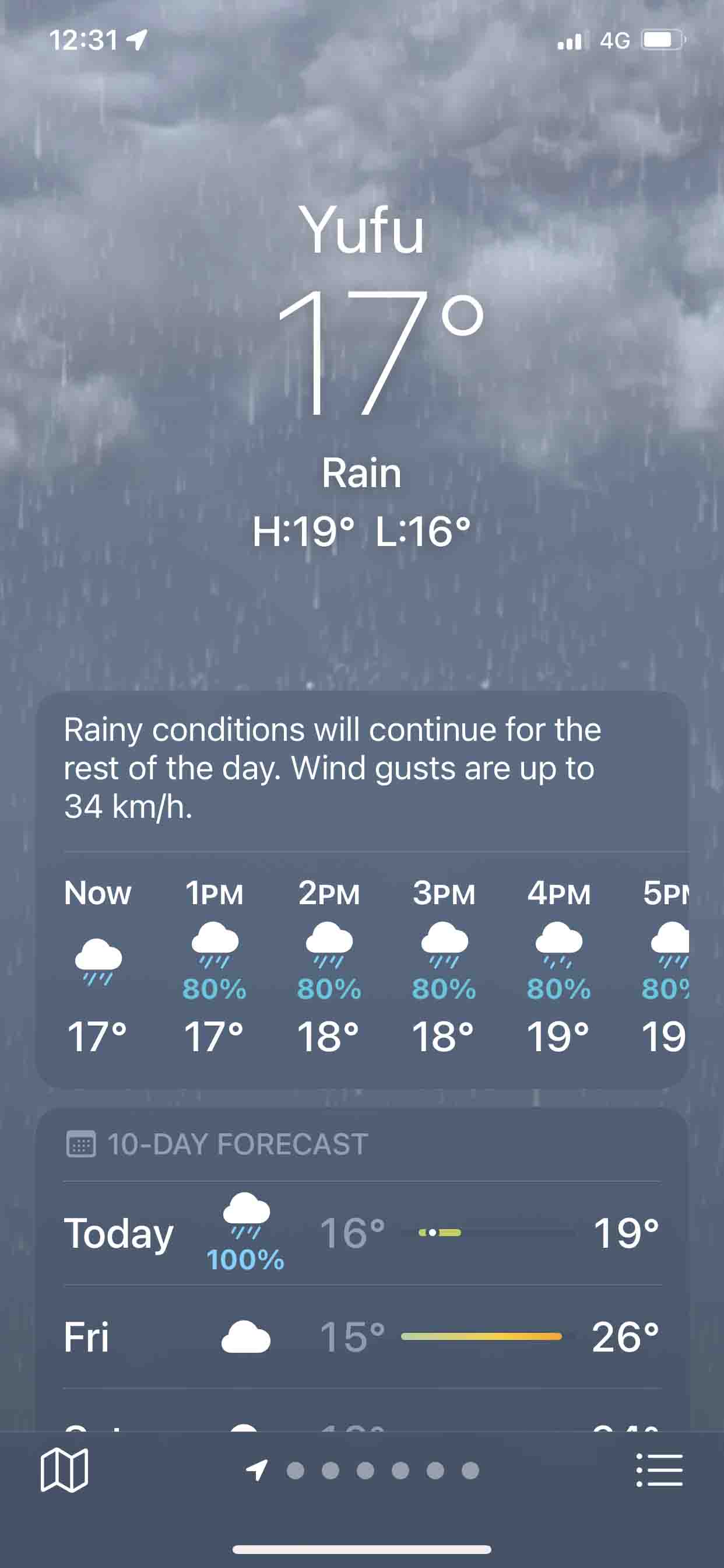
Task: Open the weather map
Action: pyautogui.click(x=64, y=1470)
